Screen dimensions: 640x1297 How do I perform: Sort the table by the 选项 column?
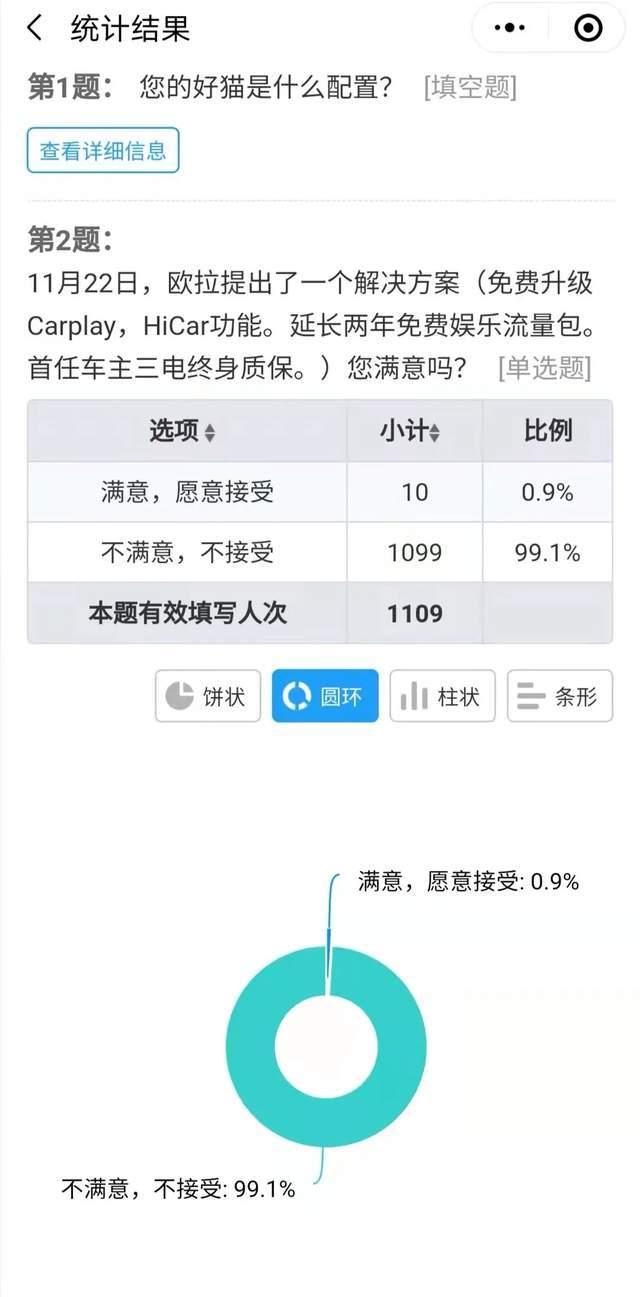(183, 432)
